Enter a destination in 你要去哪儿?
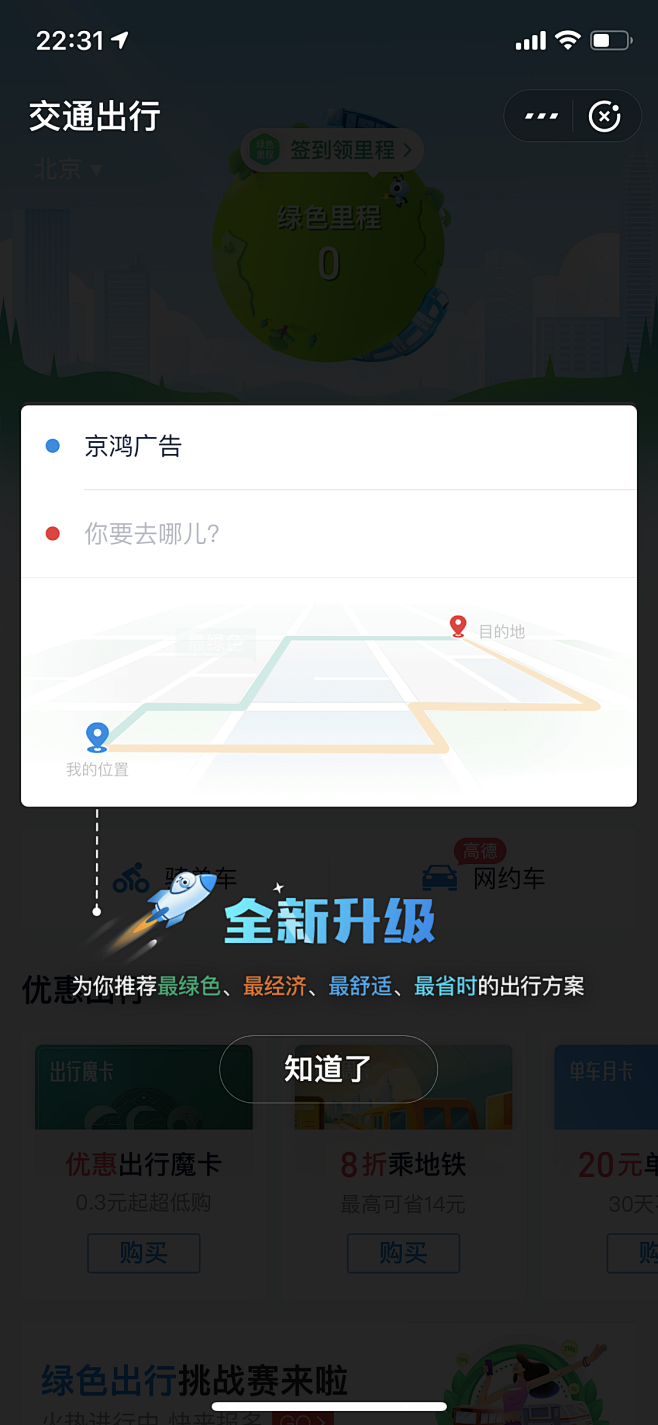The width and height of the screenshot is (658, 1425). (329, 534)
